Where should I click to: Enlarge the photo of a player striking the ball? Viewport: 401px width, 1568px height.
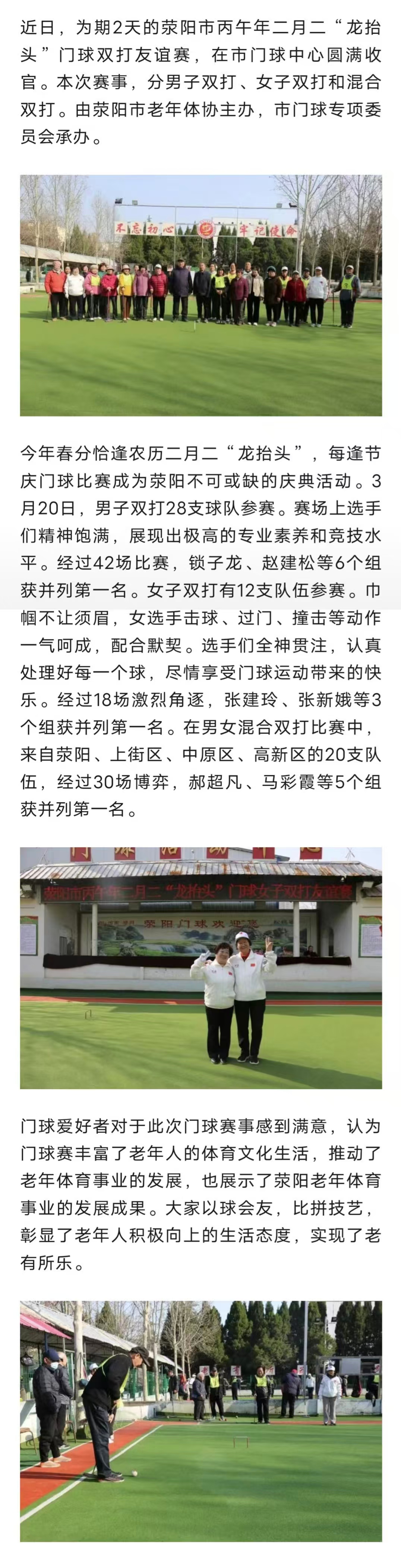click(200, 1420)
